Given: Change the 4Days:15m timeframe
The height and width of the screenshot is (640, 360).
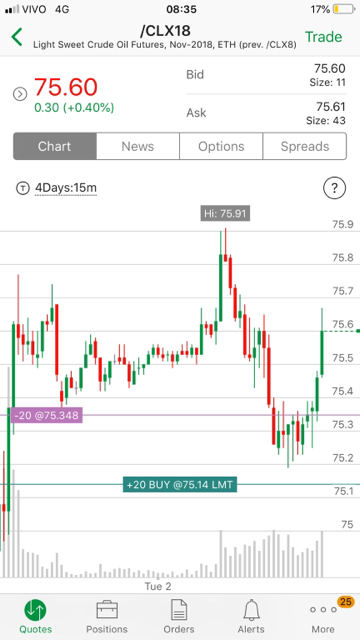Looking at the screenshot, I should [66, 188].
